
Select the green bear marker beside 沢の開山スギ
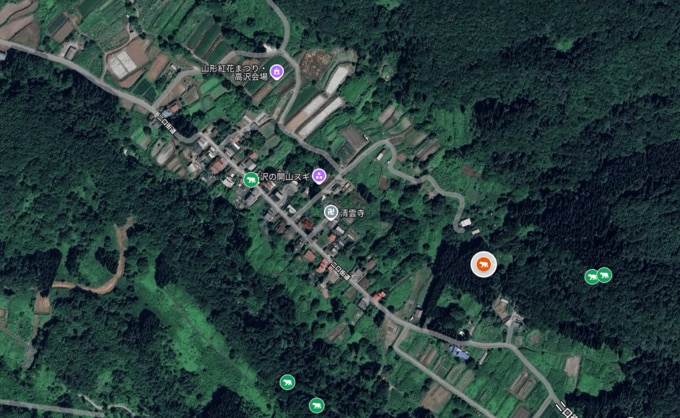tap(251, 180)
